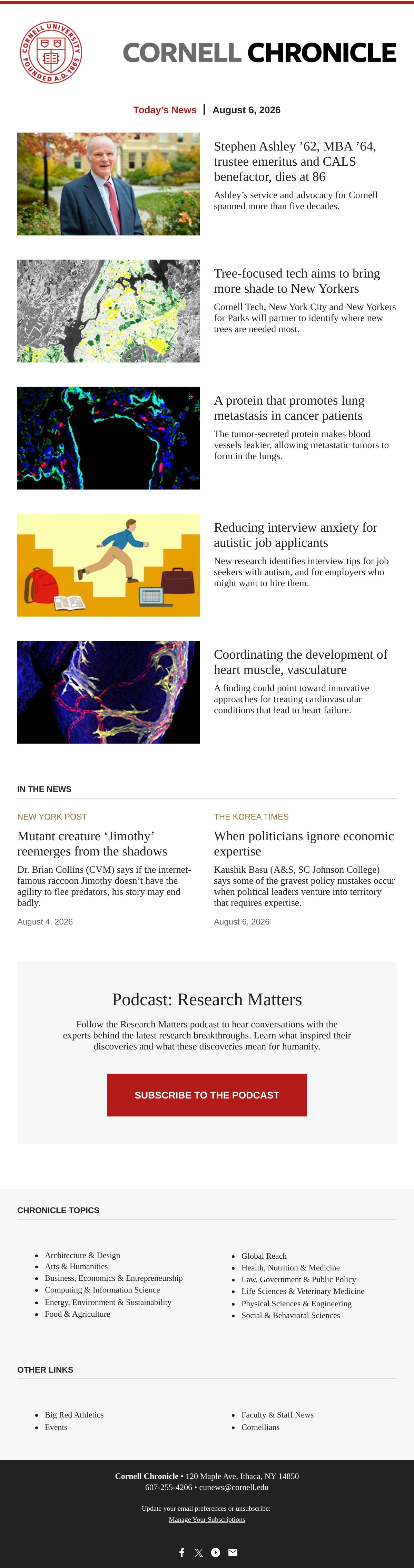Open the YouTube play icon in footer
Viewport: 414px width, 1568px height.
tap(216, 1552)
